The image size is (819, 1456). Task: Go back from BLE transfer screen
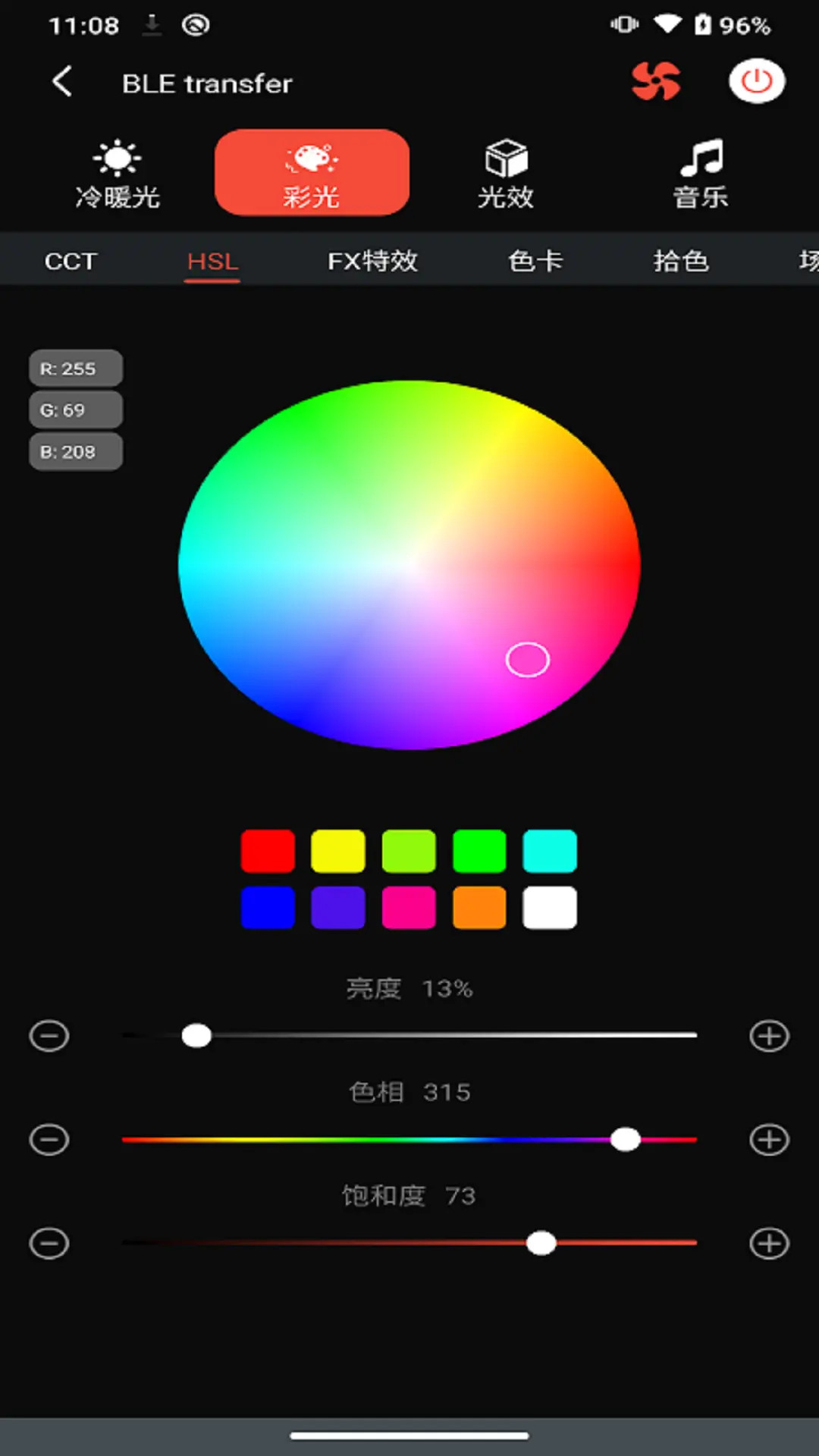coord(62,81)
